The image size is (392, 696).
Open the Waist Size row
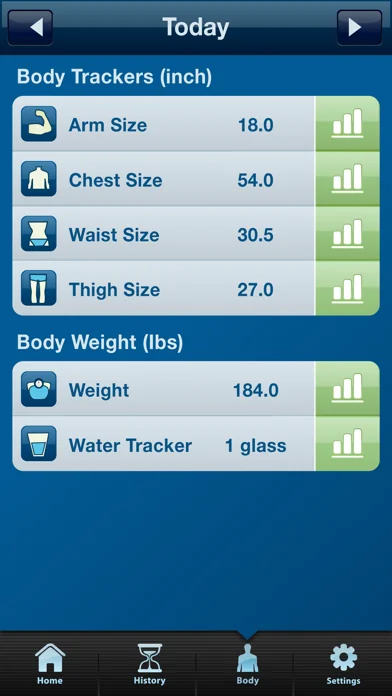click(164, 233)
